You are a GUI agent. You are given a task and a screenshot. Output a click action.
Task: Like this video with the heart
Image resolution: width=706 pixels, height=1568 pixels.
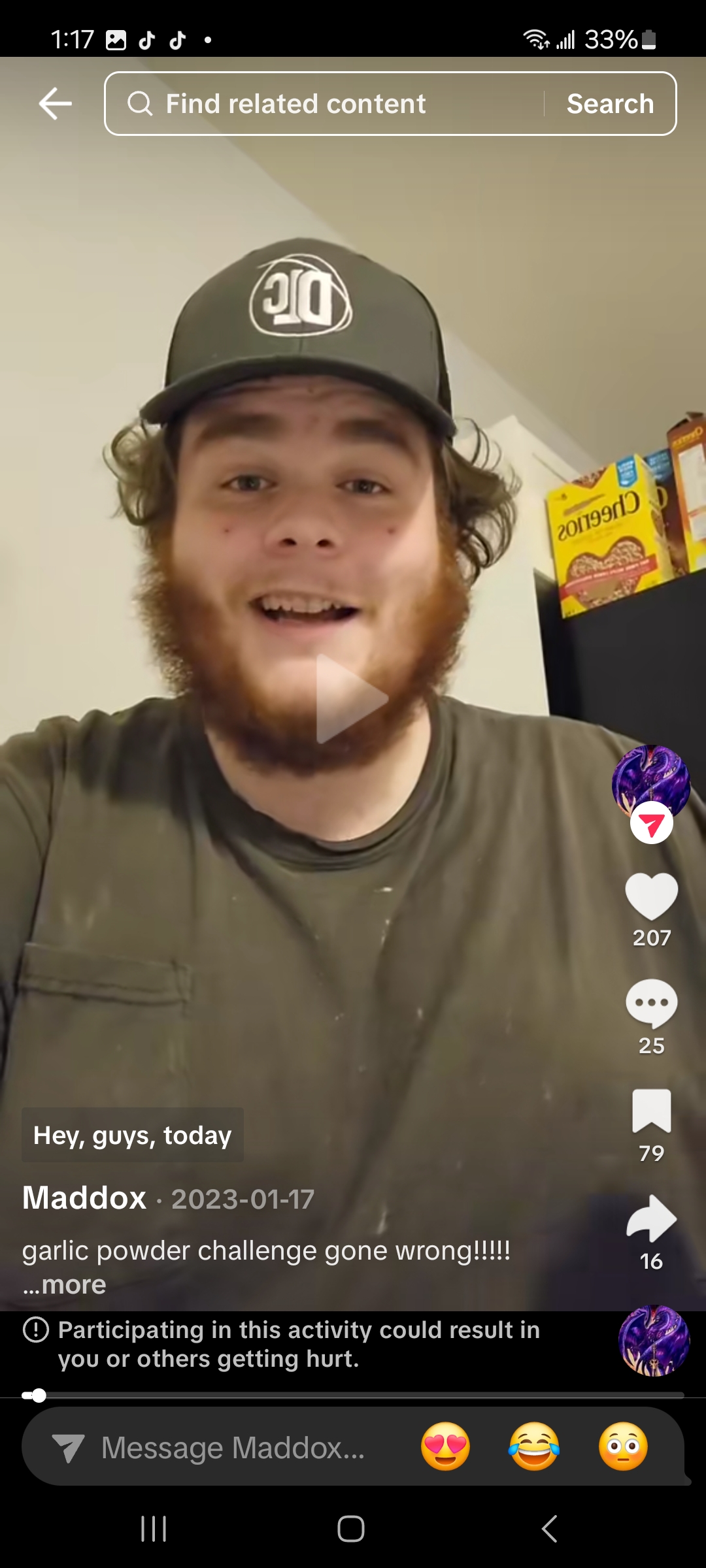tap(651, 896)
